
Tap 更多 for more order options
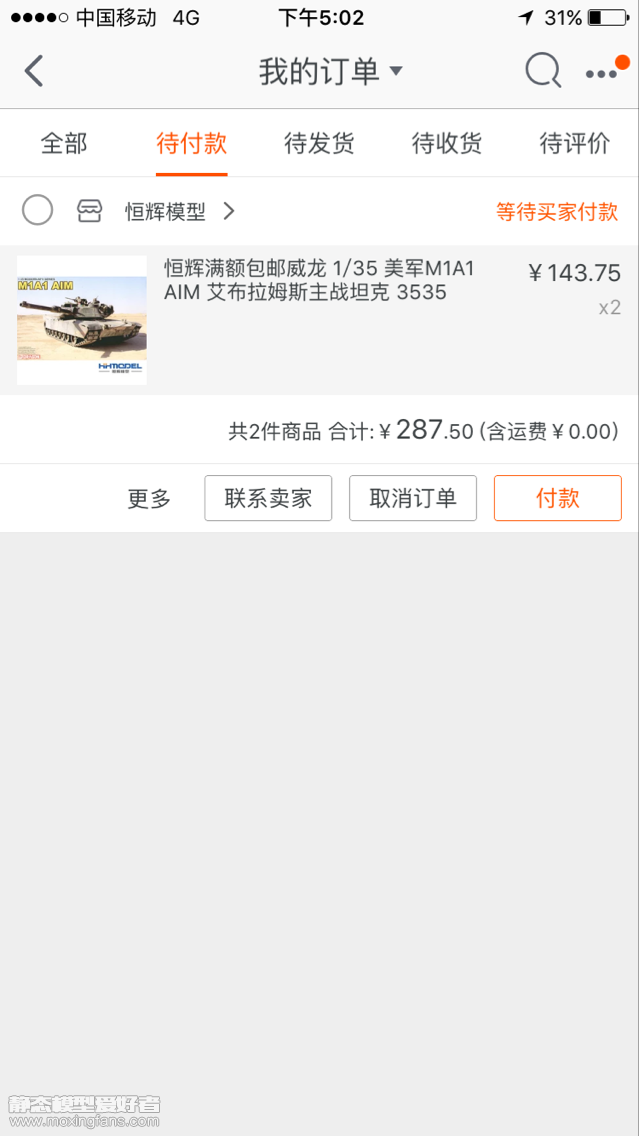click(x=149, y=498)
